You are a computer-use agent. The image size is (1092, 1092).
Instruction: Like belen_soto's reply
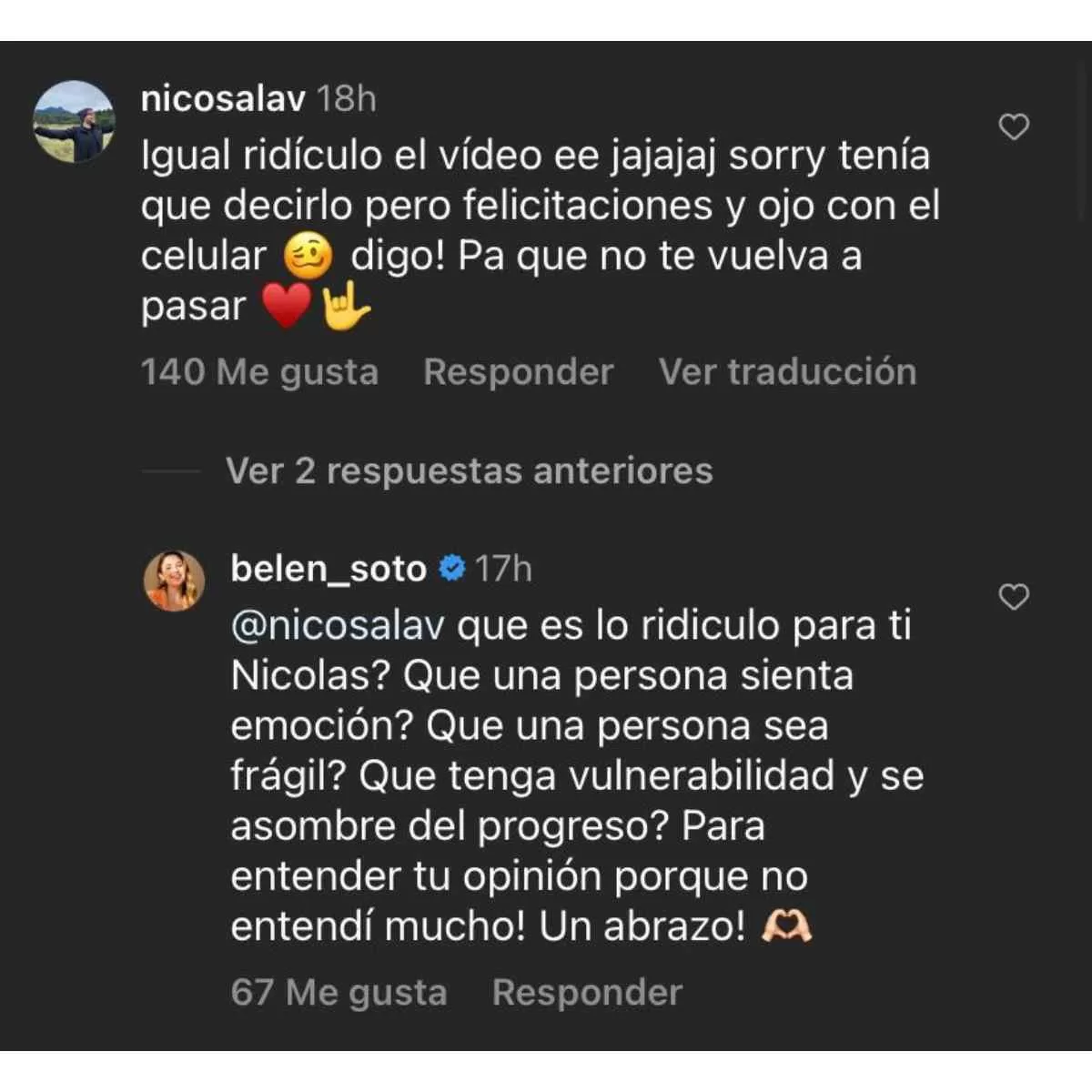pos(1014,597)
